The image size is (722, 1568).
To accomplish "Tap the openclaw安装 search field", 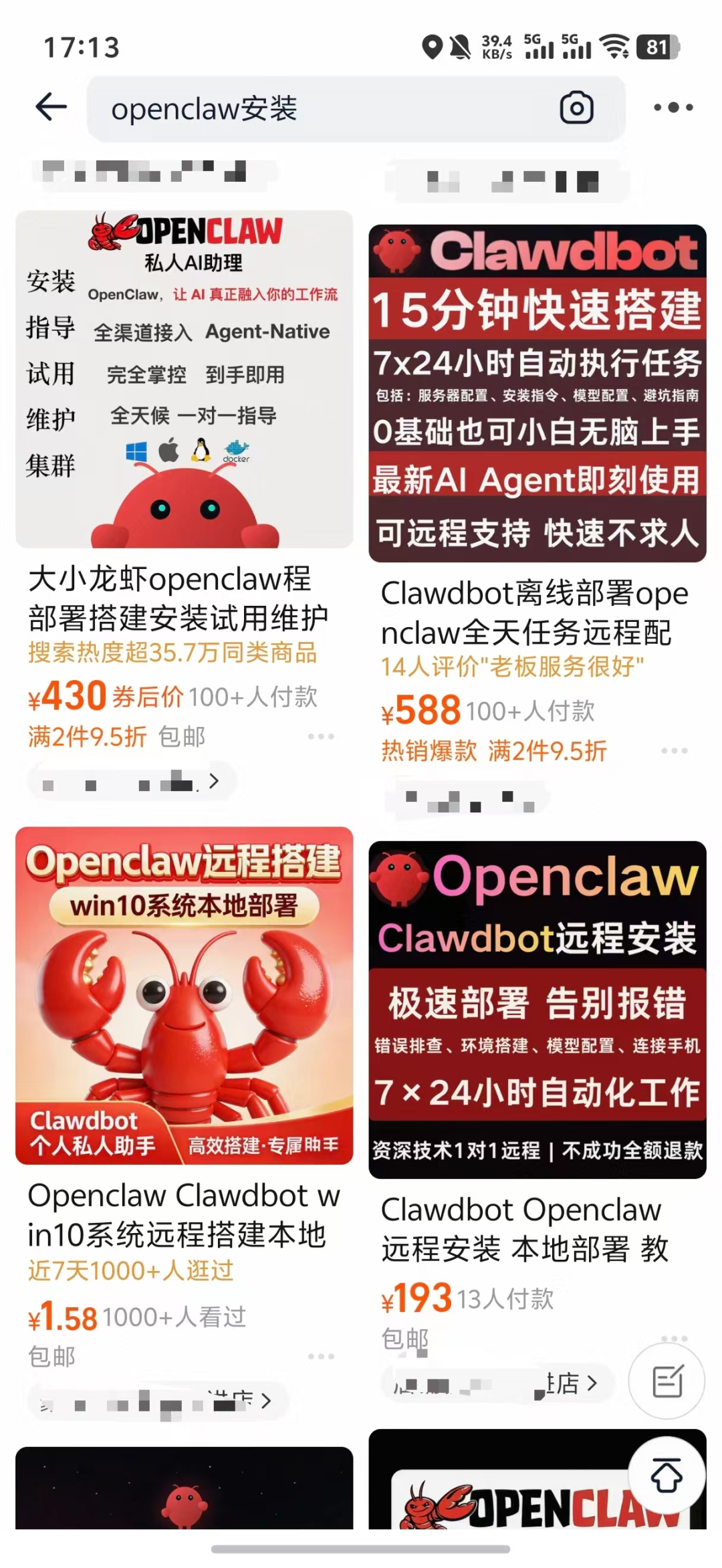I will point(321,108).
